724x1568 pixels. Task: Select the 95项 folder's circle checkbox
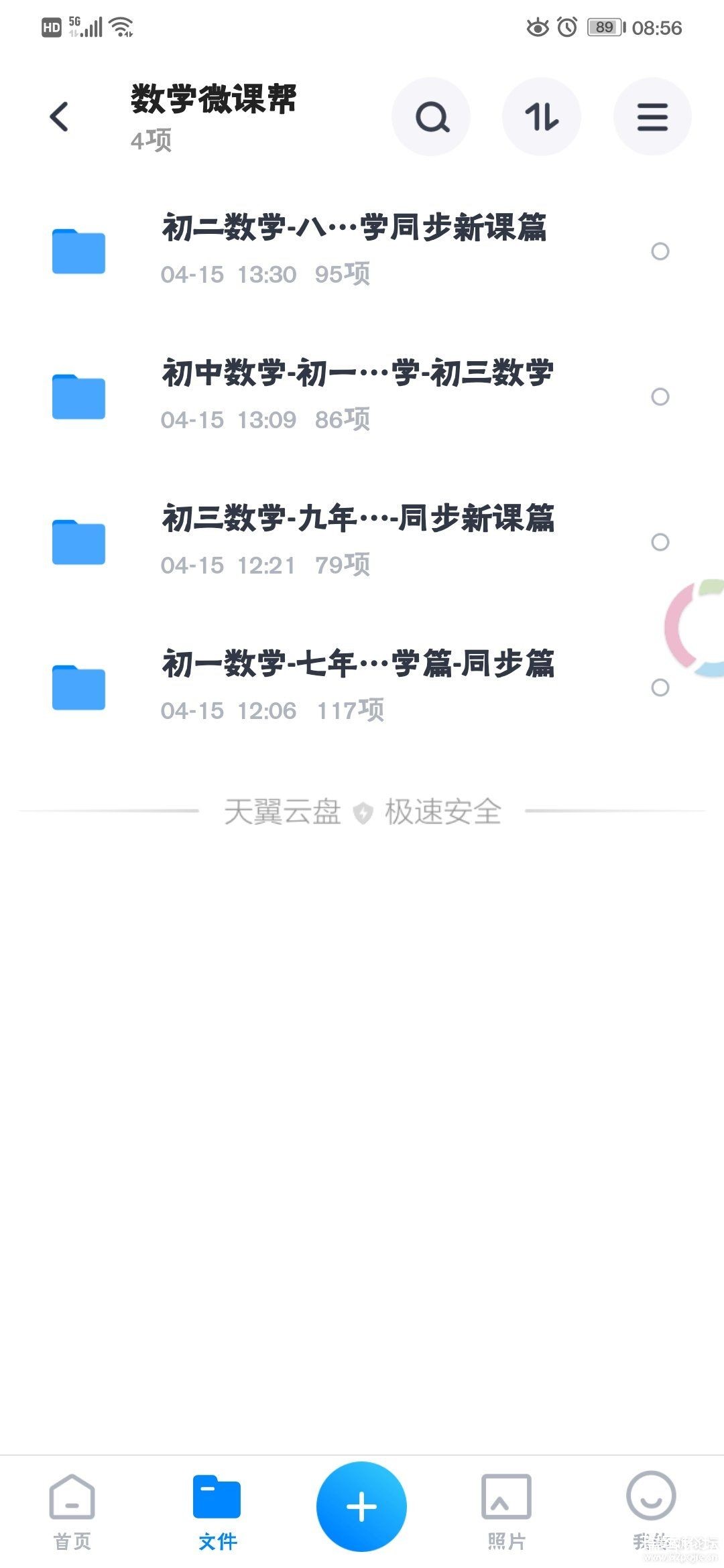point(660,251)
